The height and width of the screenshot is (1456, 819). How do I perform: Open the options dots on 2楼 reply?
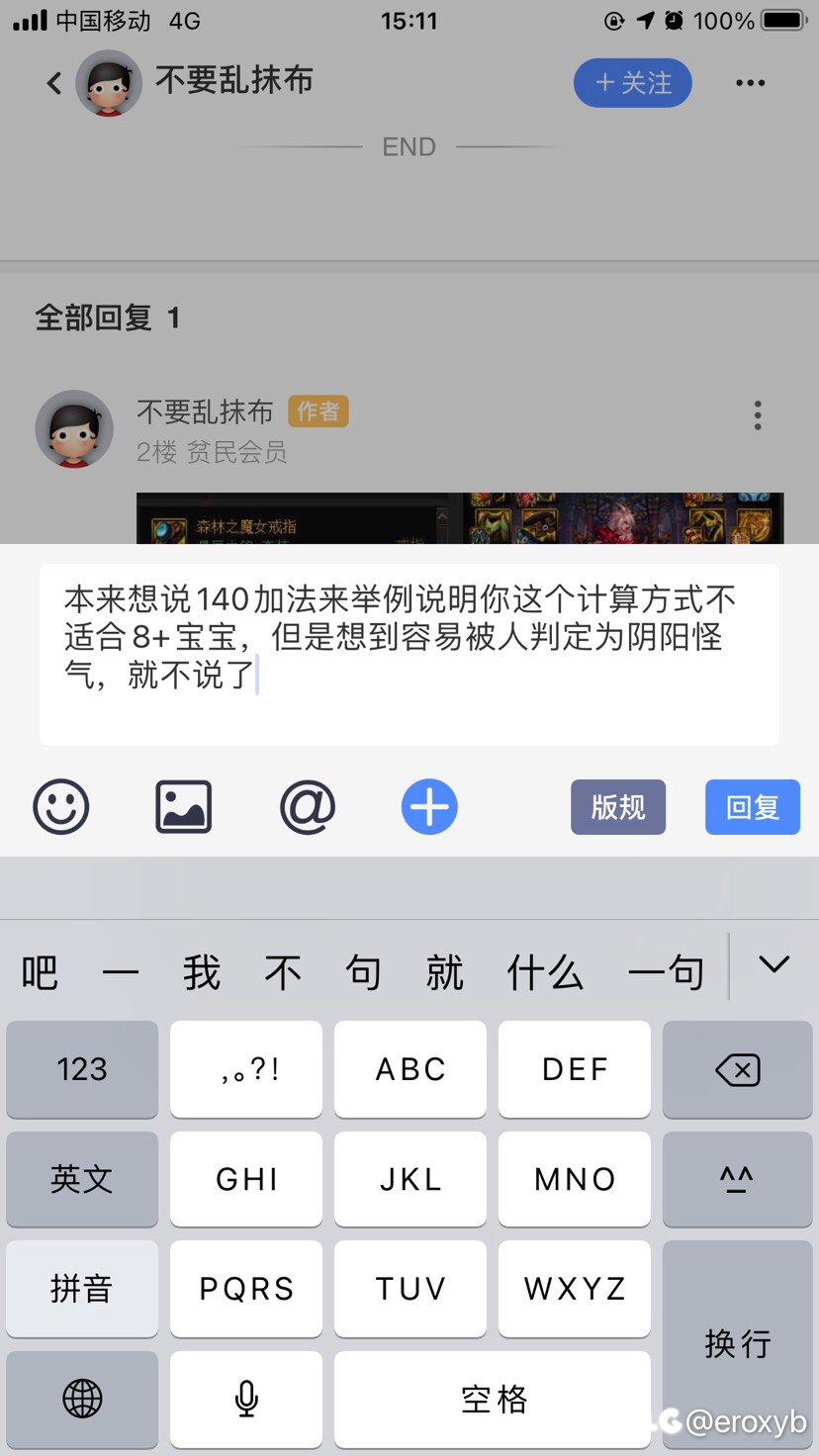coord(758,415)
